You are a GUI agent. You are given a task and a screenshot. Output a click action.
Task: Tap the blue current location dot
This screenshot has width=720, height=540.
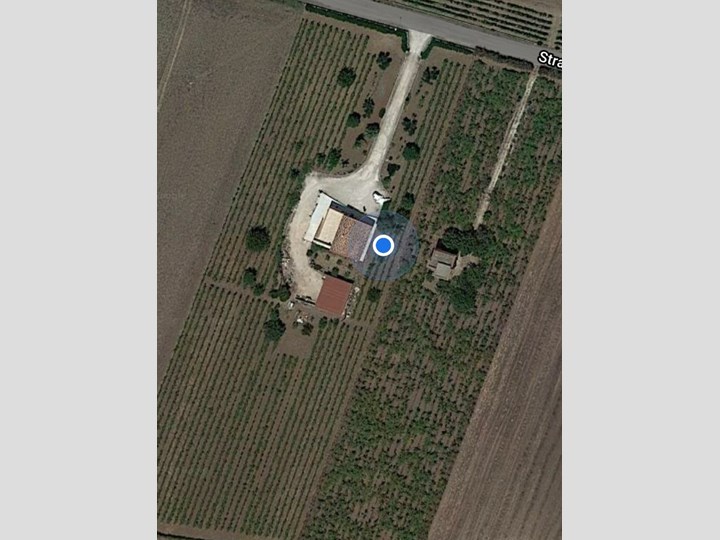383,245
